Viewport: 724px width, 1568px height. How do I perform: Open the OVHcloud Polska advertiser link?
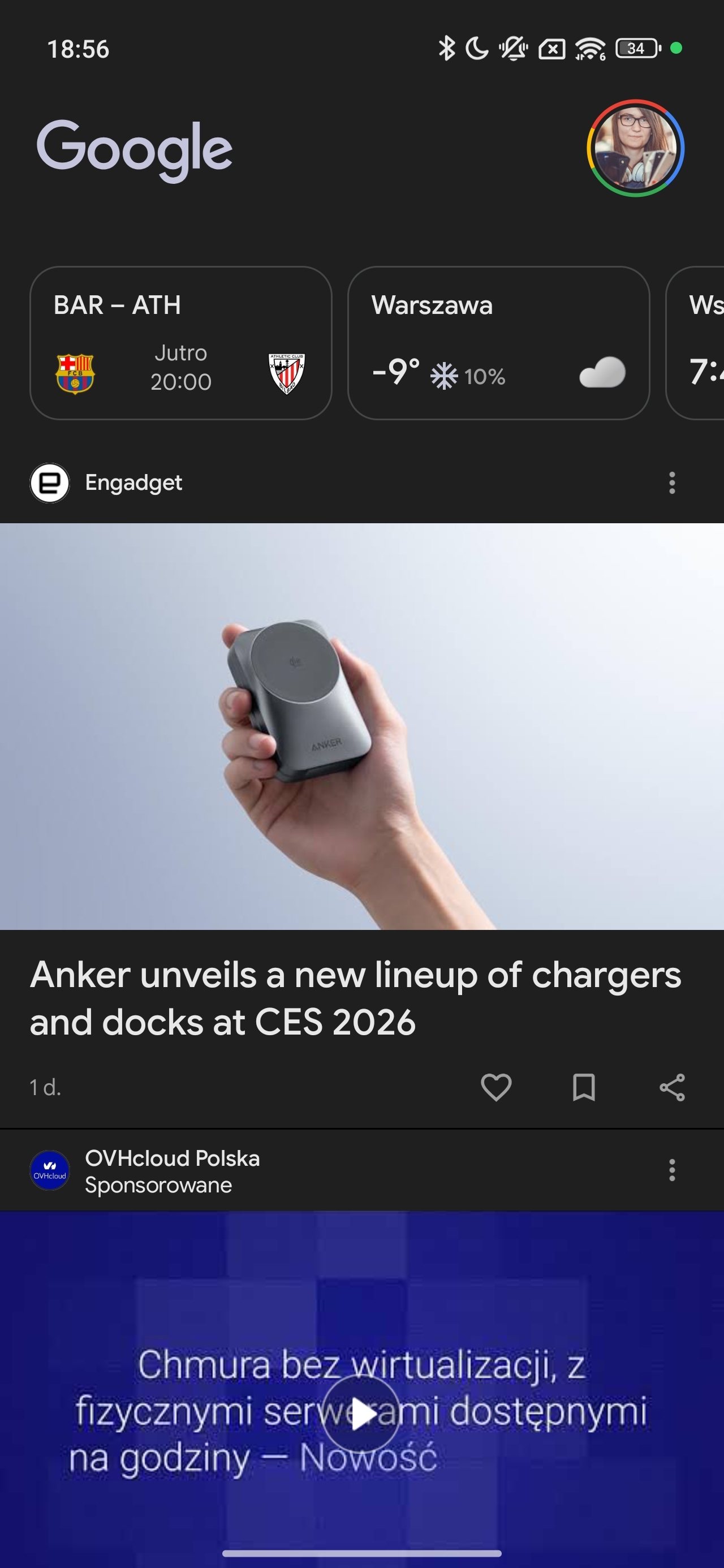[172, 1159]
